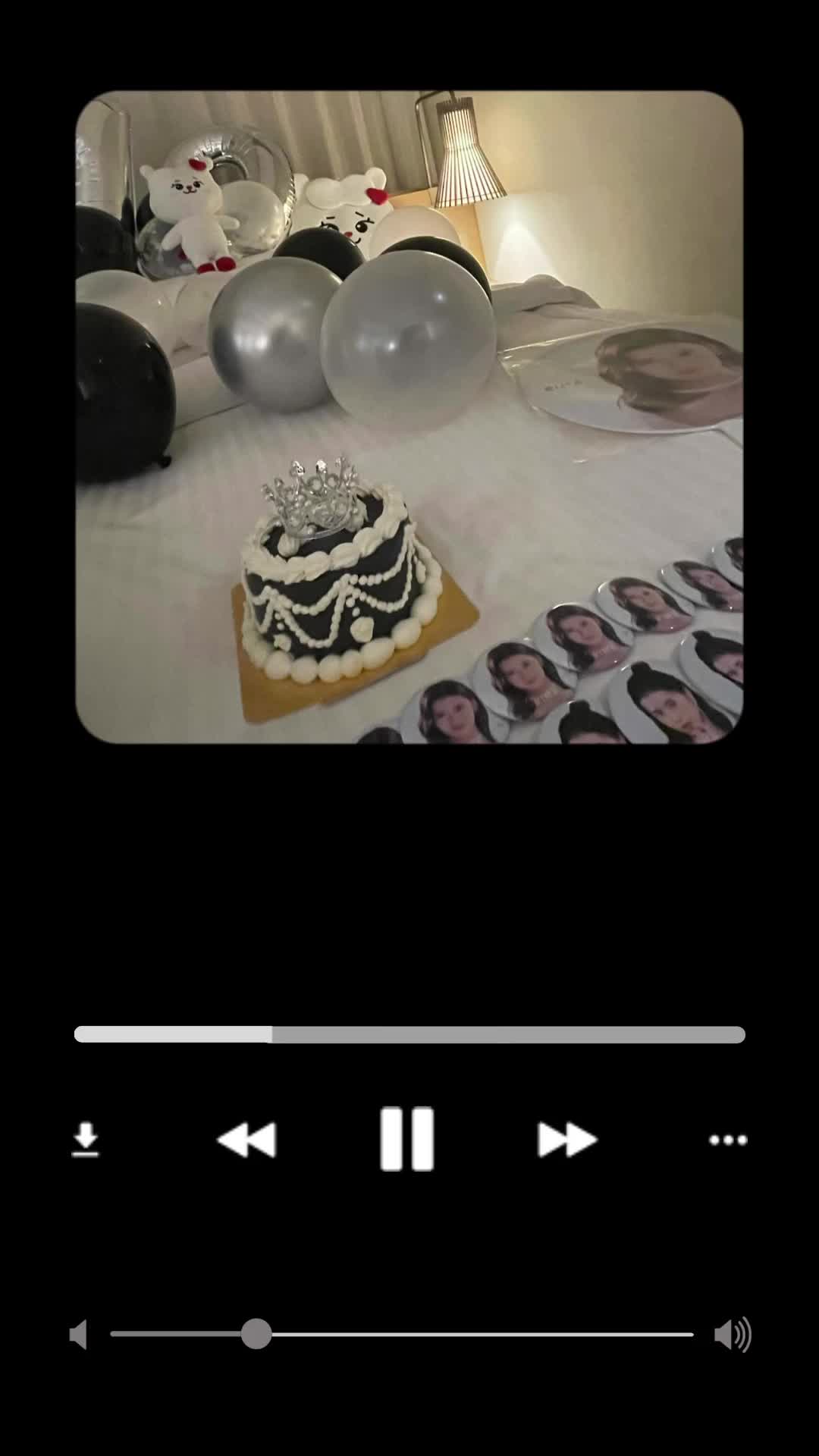Open the album artwork image
The width and height of the screenshot is (819, 1456).
click(x=409, y=417)
